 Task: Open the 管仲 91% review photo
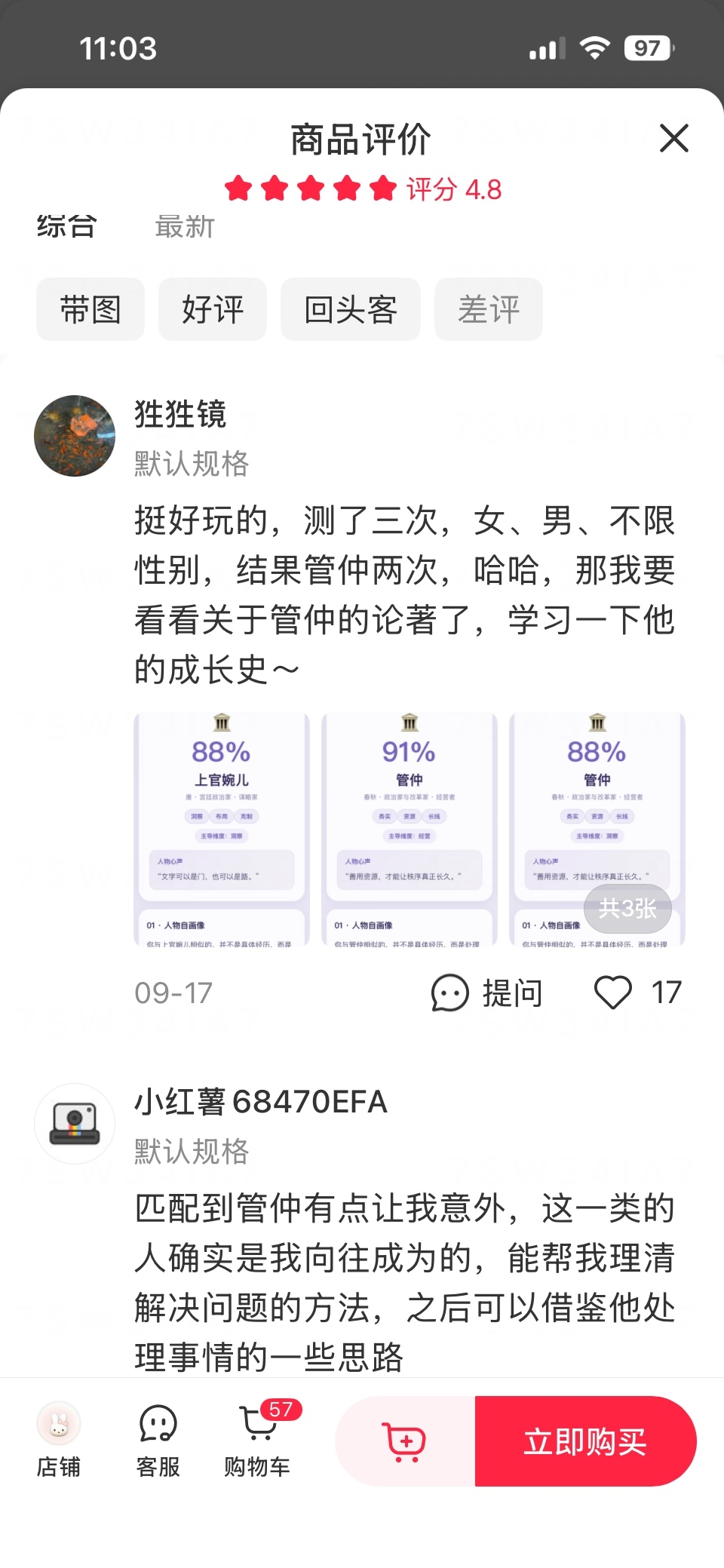point(410,829)
